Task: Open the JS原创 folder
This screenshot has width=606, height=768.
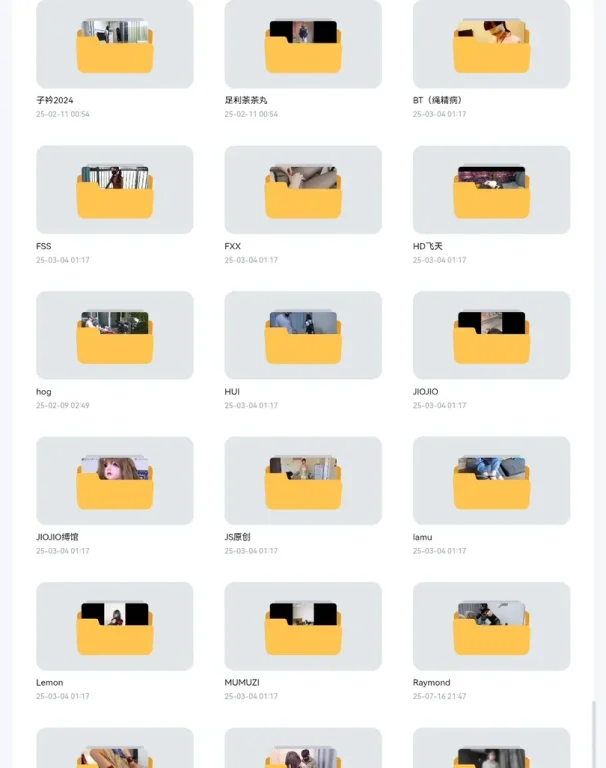Action: point(303,481)
